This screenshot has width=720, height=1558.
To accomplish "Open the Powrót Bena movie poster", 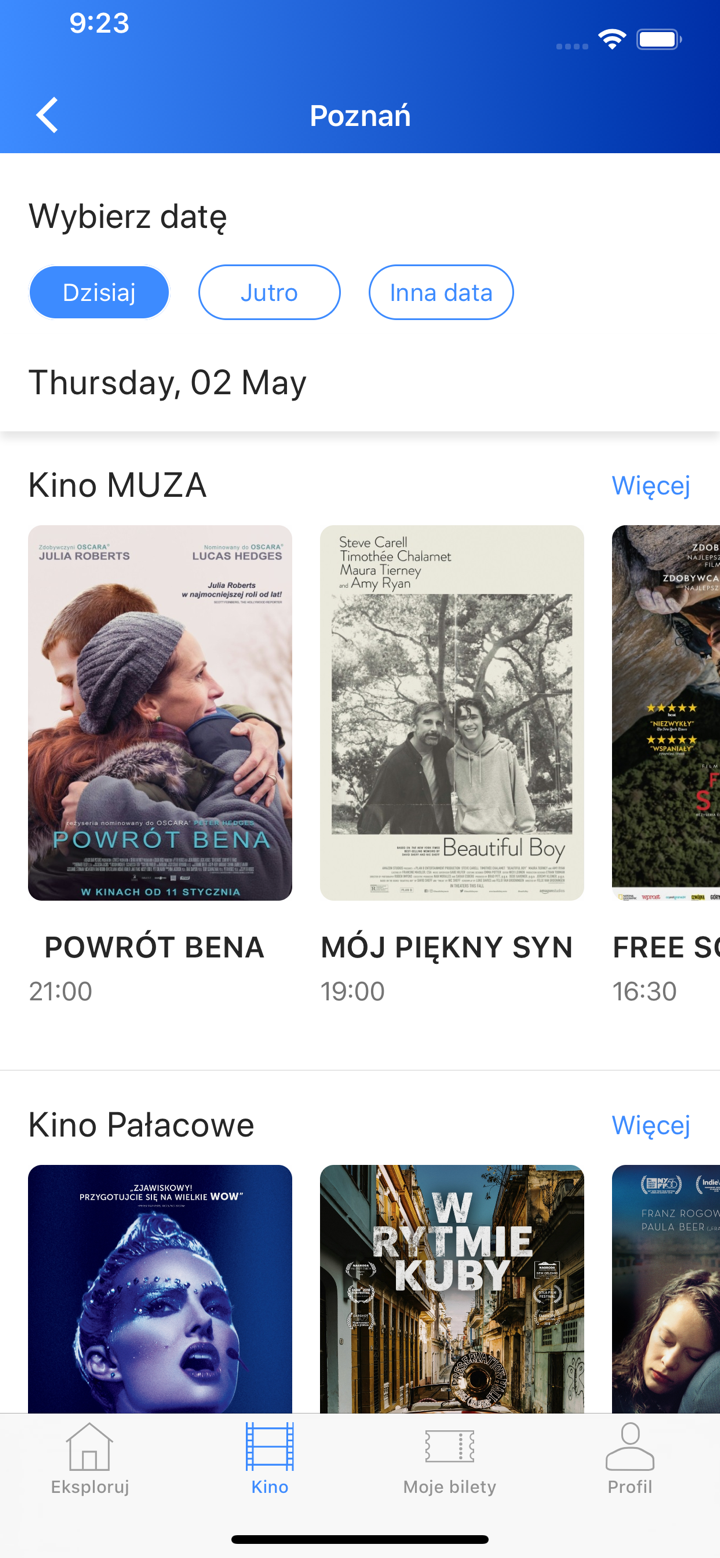I will pyautogui.click(x=160, y=711).
